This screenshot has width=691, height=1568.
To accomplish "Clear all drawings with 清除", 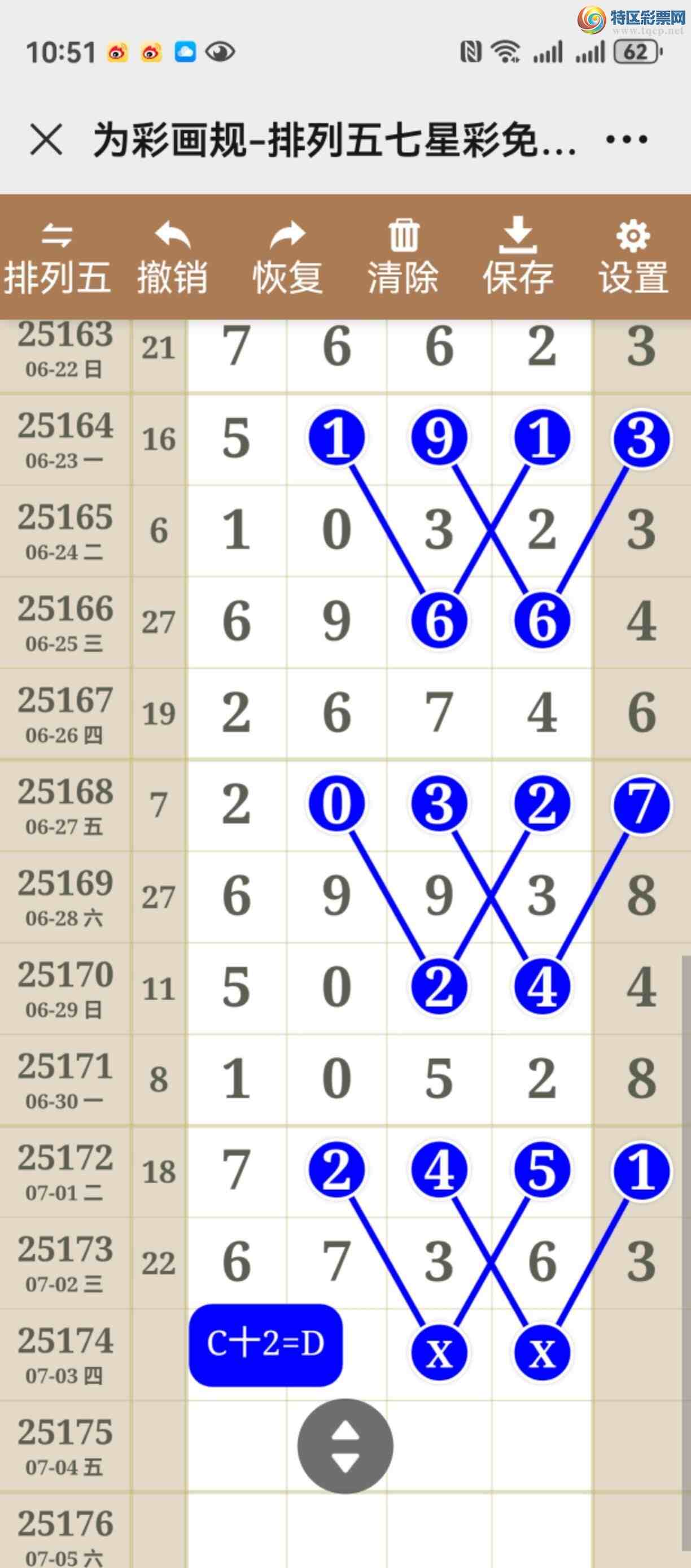I will [403, 258].
